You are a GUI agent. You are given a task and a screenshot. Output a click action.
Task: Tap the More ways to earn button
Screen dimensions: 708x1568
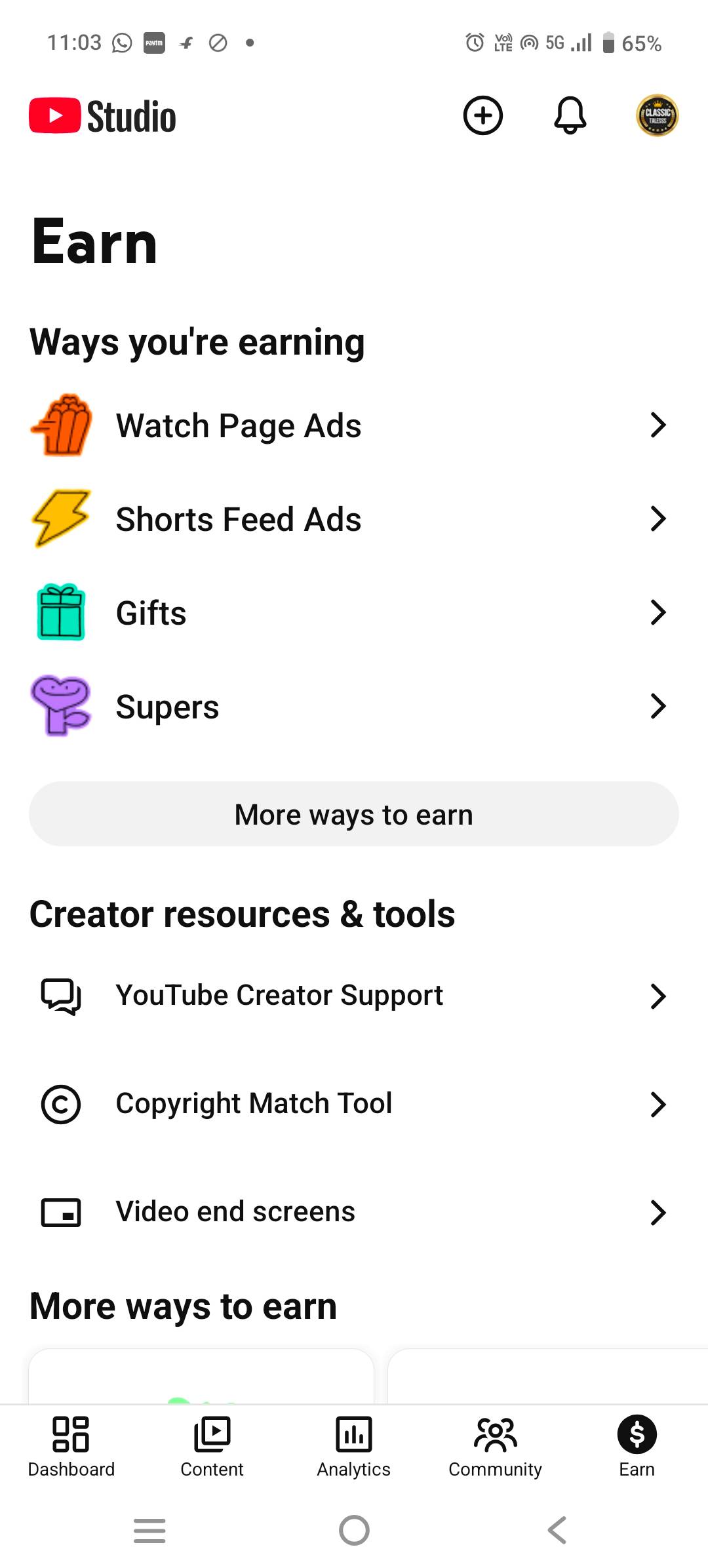(x=354, y=814)
